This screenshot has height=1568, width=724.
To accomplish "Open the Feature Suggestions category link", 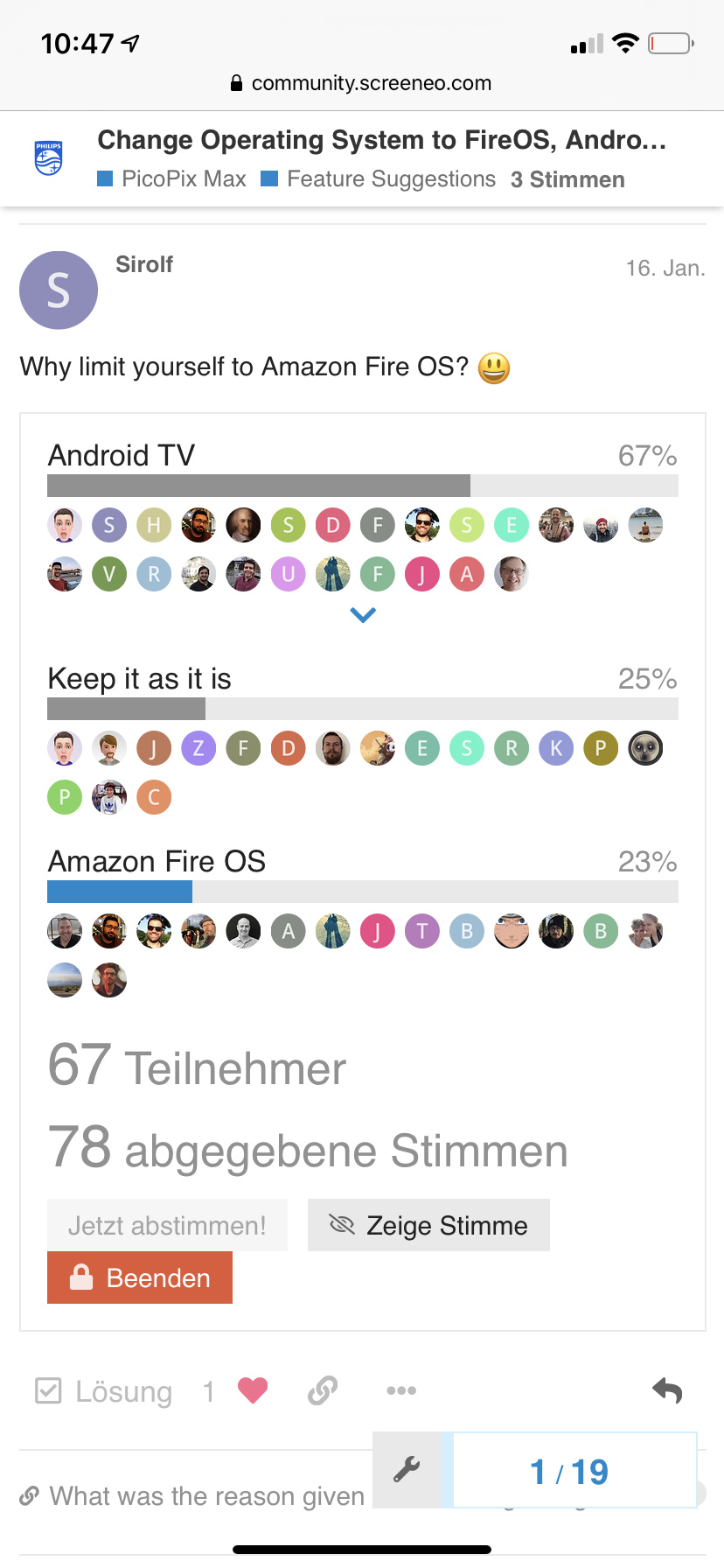I will pos(379,179).
